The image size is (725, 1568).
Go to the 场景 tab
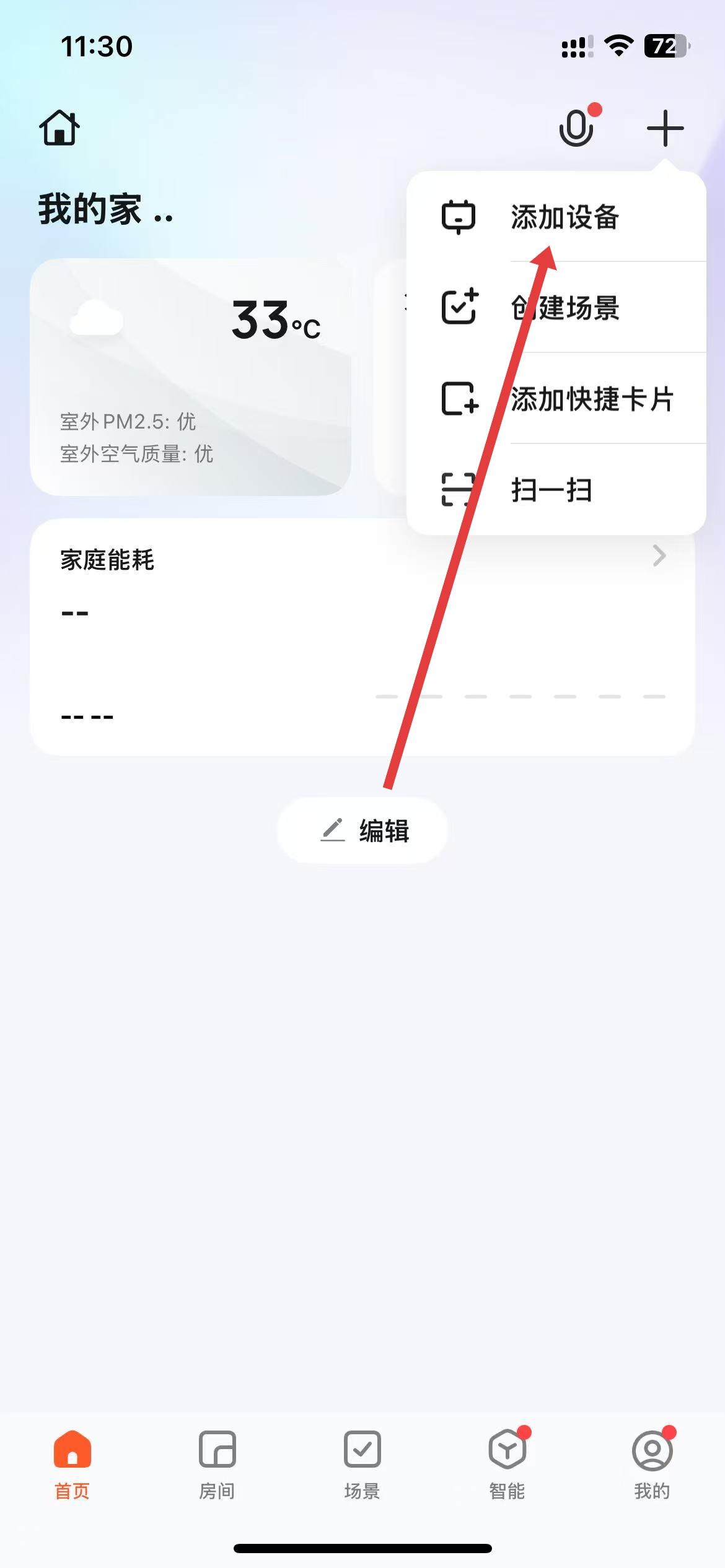[x=362, y=1465]
